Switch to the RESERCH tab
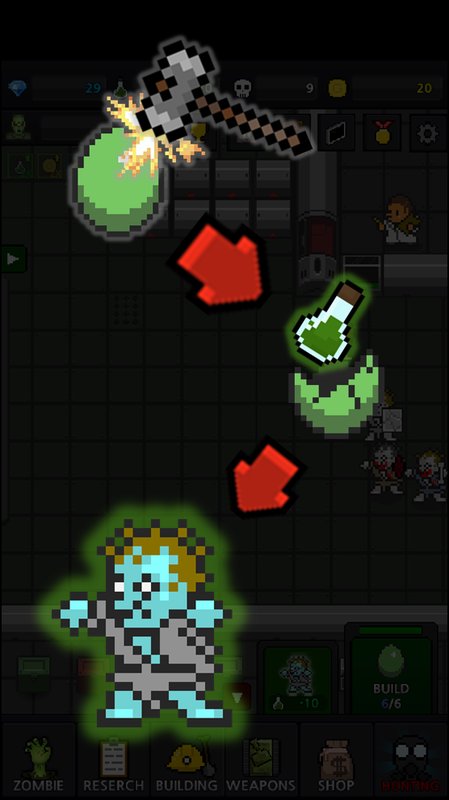Viewport: 449px width, 800px height. click(x=113, y=761)
